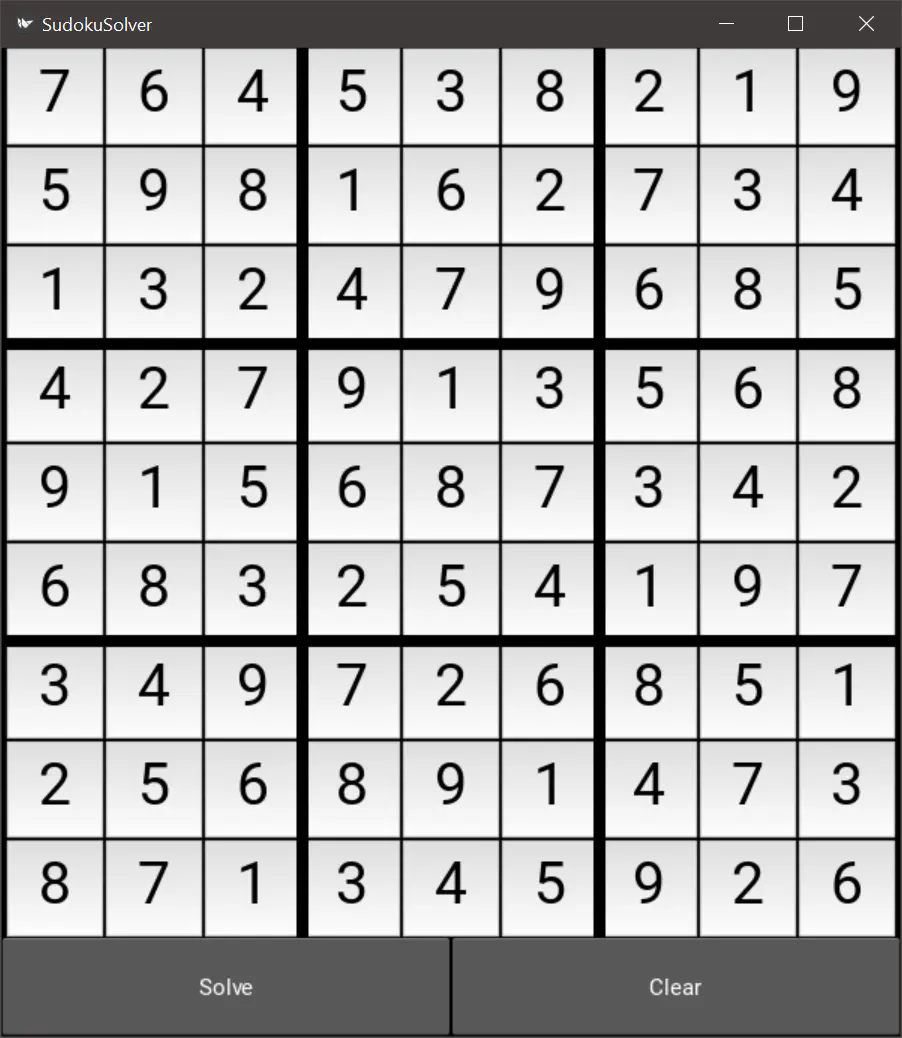Select the cell with 1 in the top-right corner area
Viewport: 902px width, 1038px height.
tap(747, 95)
